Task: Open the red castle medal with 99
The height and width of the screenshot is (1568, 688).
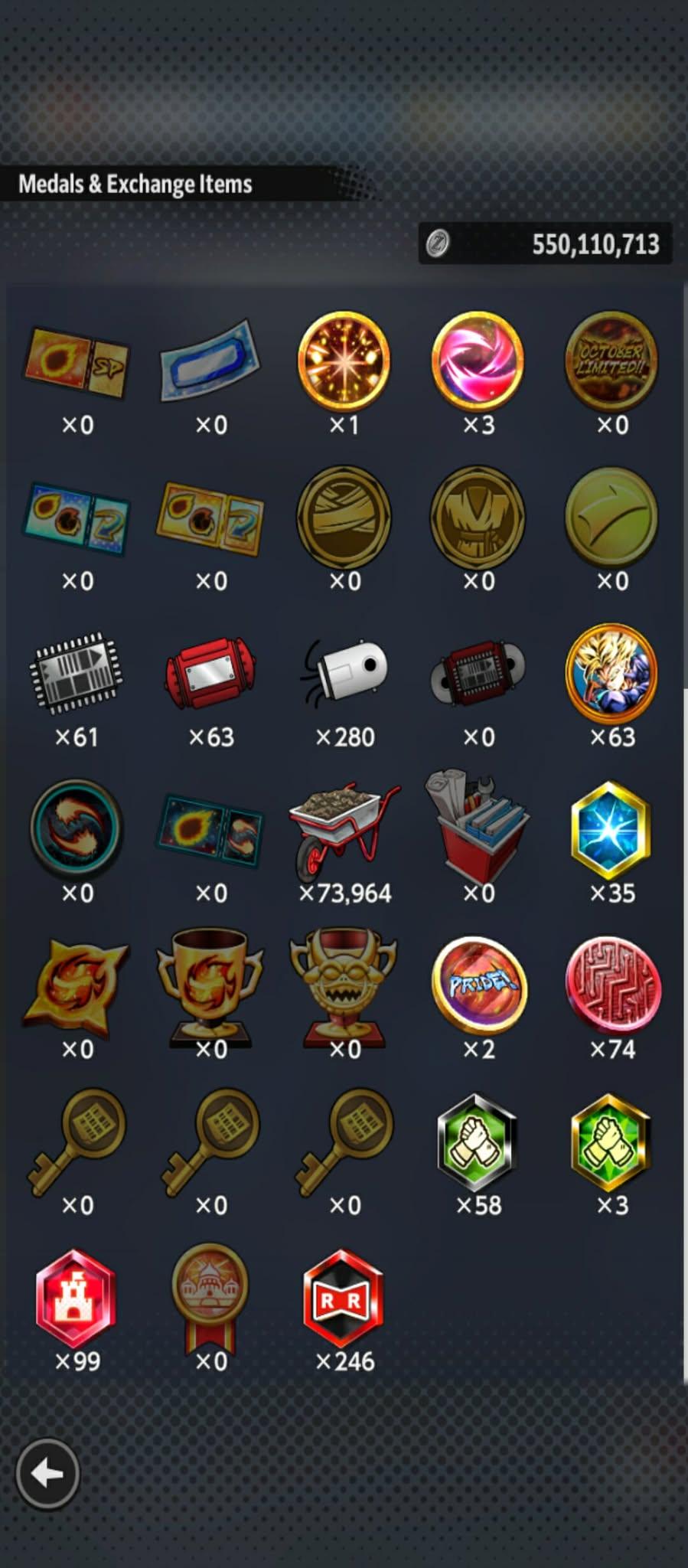Action: (x=76, y=1298)
